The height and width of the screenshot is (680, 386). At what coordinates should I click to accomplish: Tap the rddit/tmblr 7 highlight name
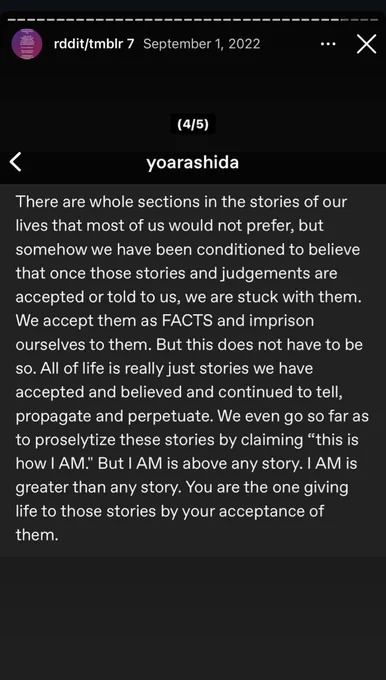tap(94, 44)
